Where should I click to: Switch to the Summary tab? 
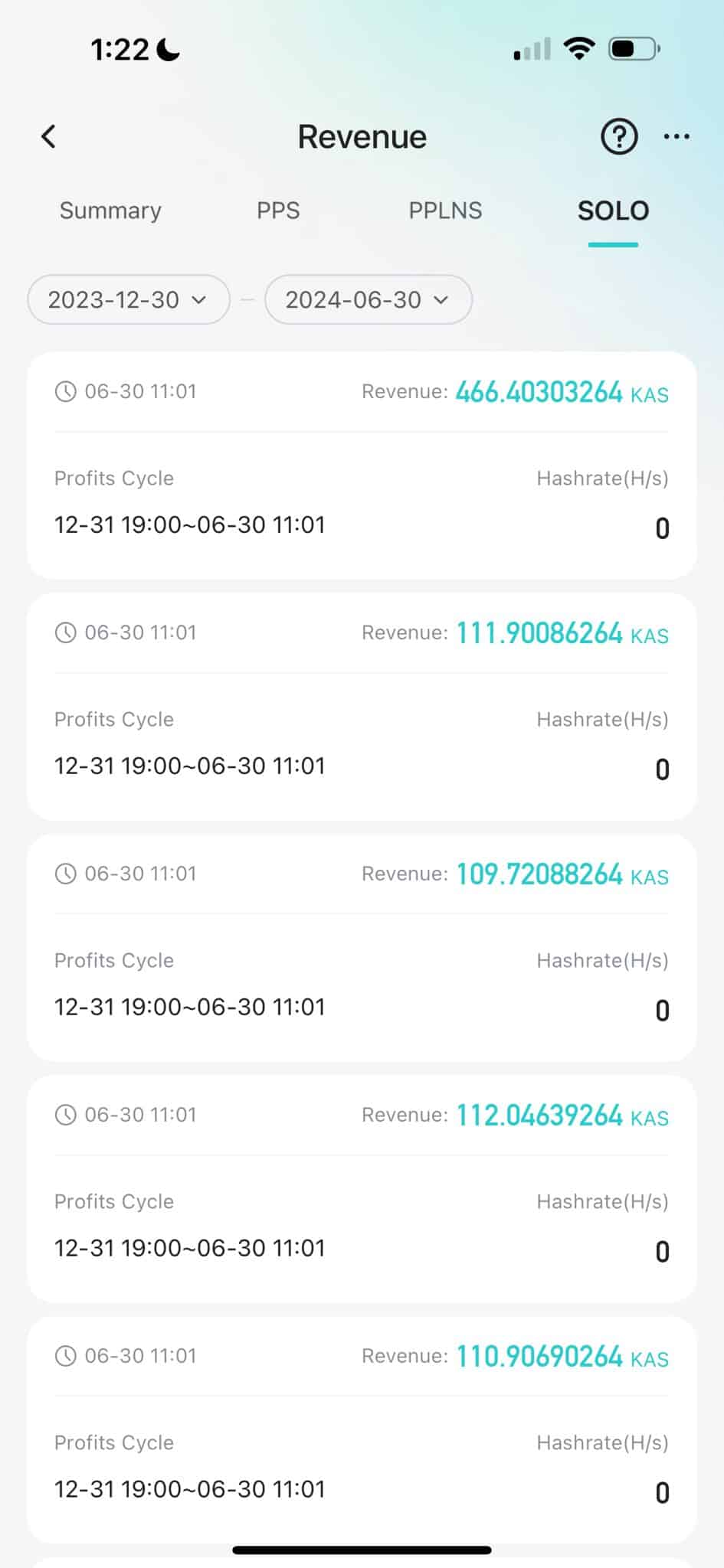(x=110, y=211)
